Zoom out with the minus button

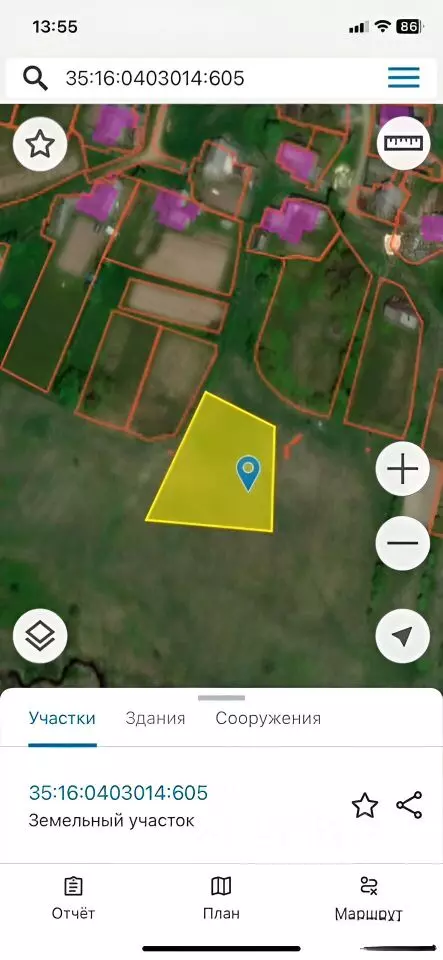pyautogui.click(x=403, y=543)
